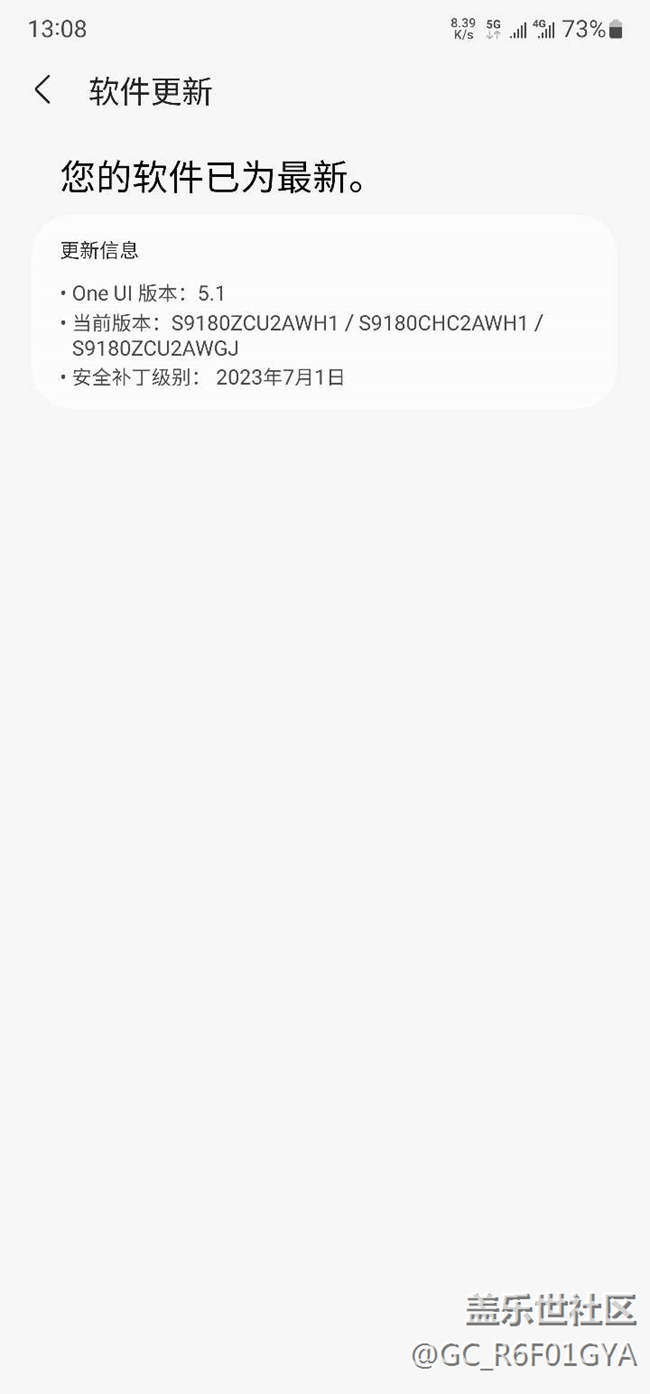This screenshot has height=1394, width=650.
Task: Go back from the 软件更新 screen
Action: 42,91
